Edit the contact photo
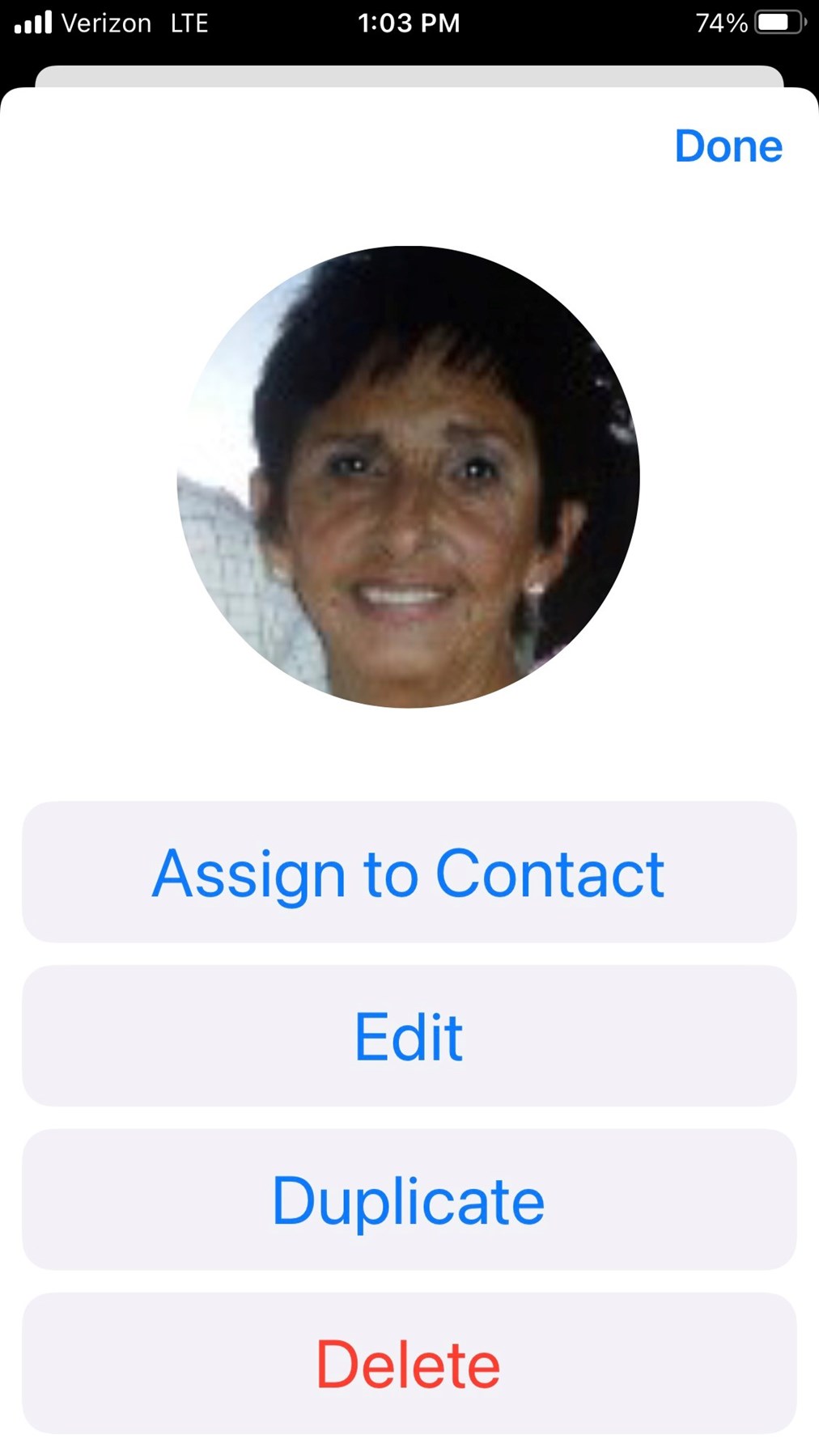Image resolution: width=819 pixels, height=1456 pixels. [x=409, y=1036]
